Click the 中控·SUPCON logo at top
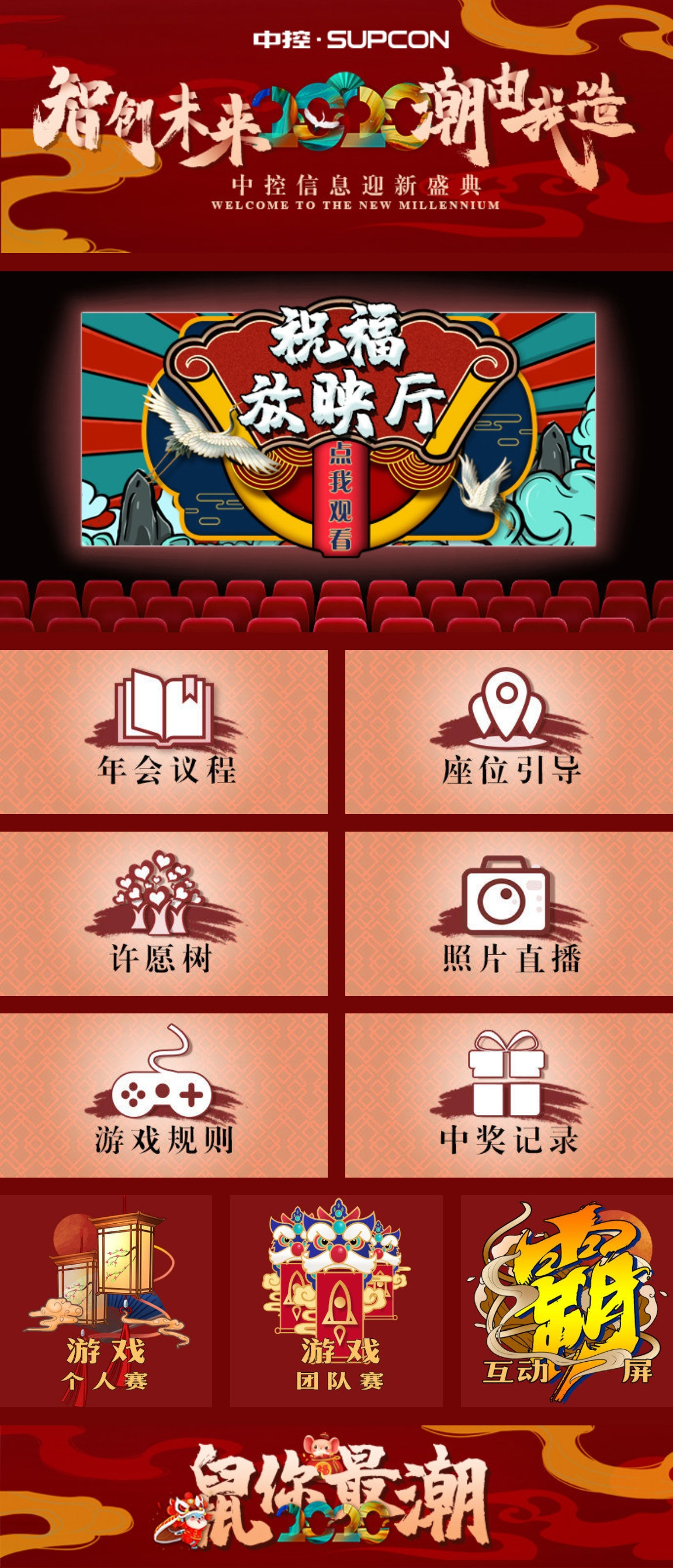This screenshot has height=1568, width=673. pyautogui.click(x=349, y=40)
